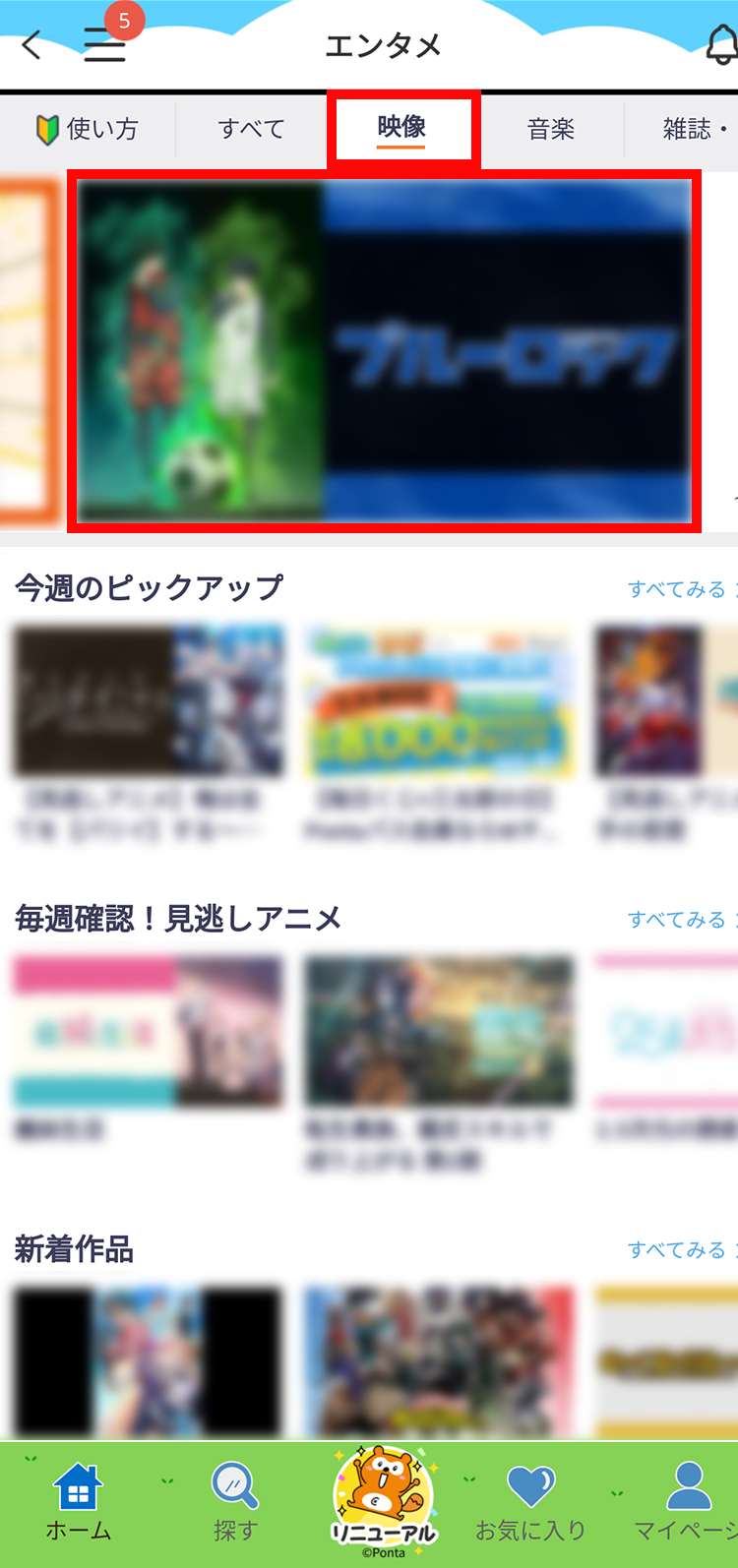Open the hamburger menu
Image resolution: width=738 pixels, height=1568 pixels.
[x=104, y=45]
